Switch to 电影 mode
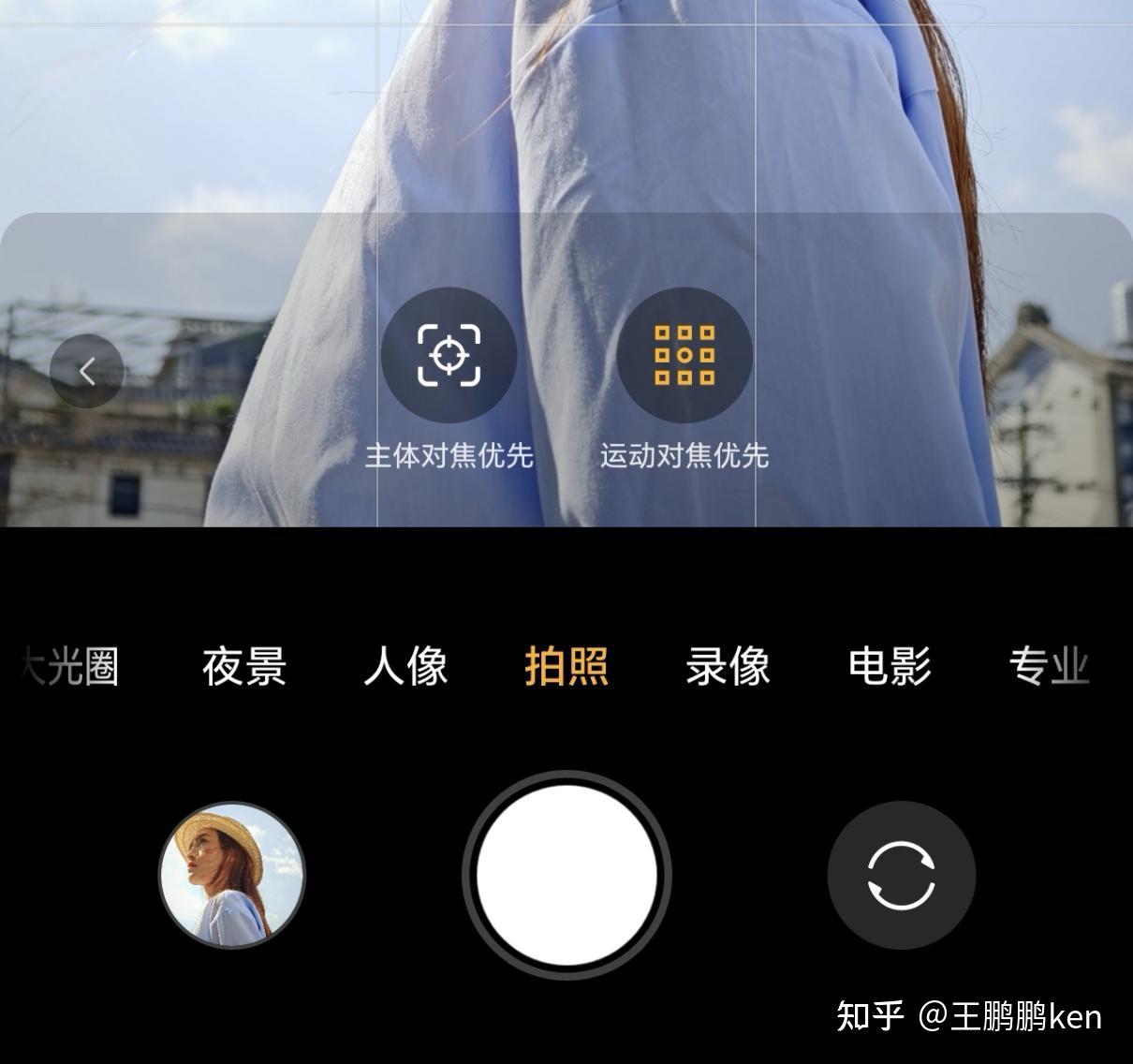The height and width of the screenshot is (1064, 1133). click(890, 667)
